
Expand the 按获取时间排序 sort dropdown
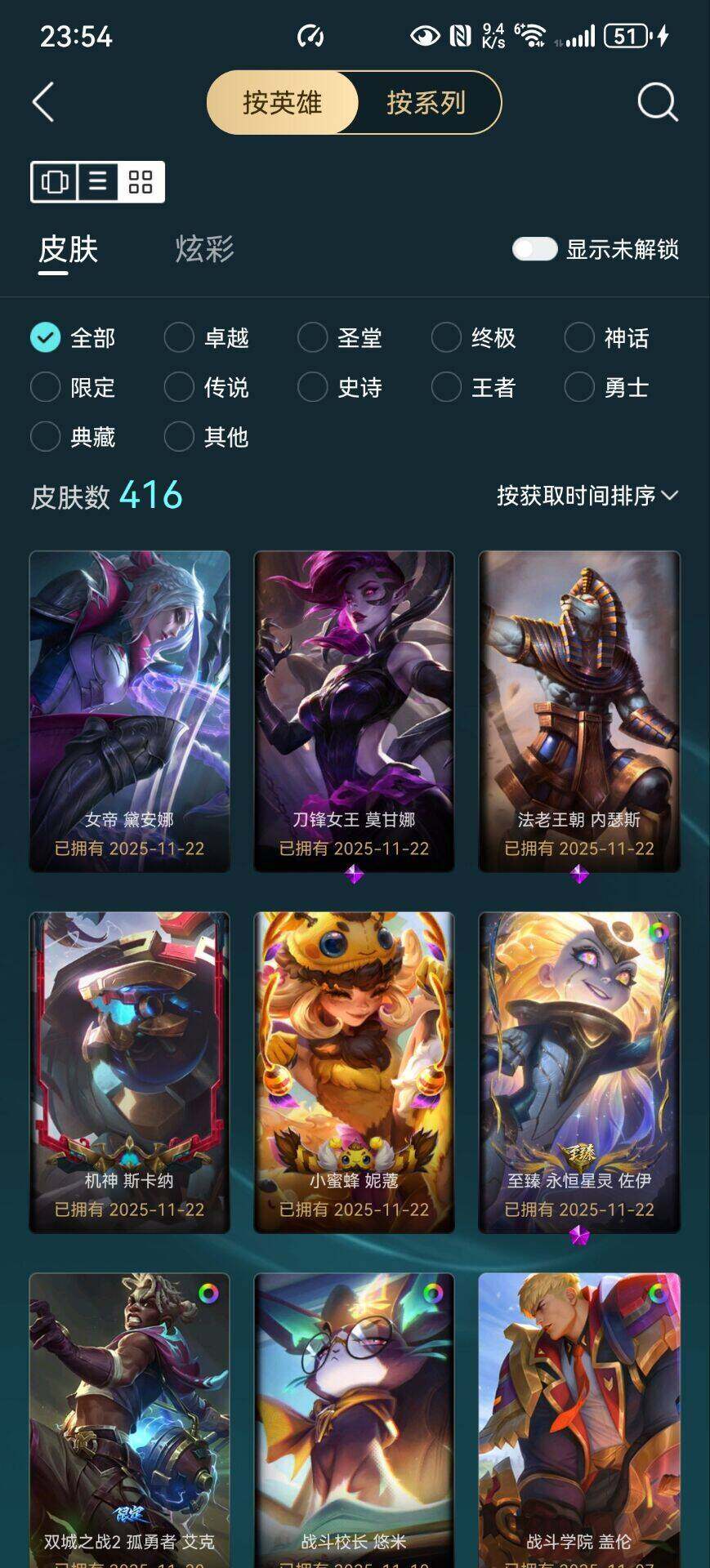click(x=587, y=496)
